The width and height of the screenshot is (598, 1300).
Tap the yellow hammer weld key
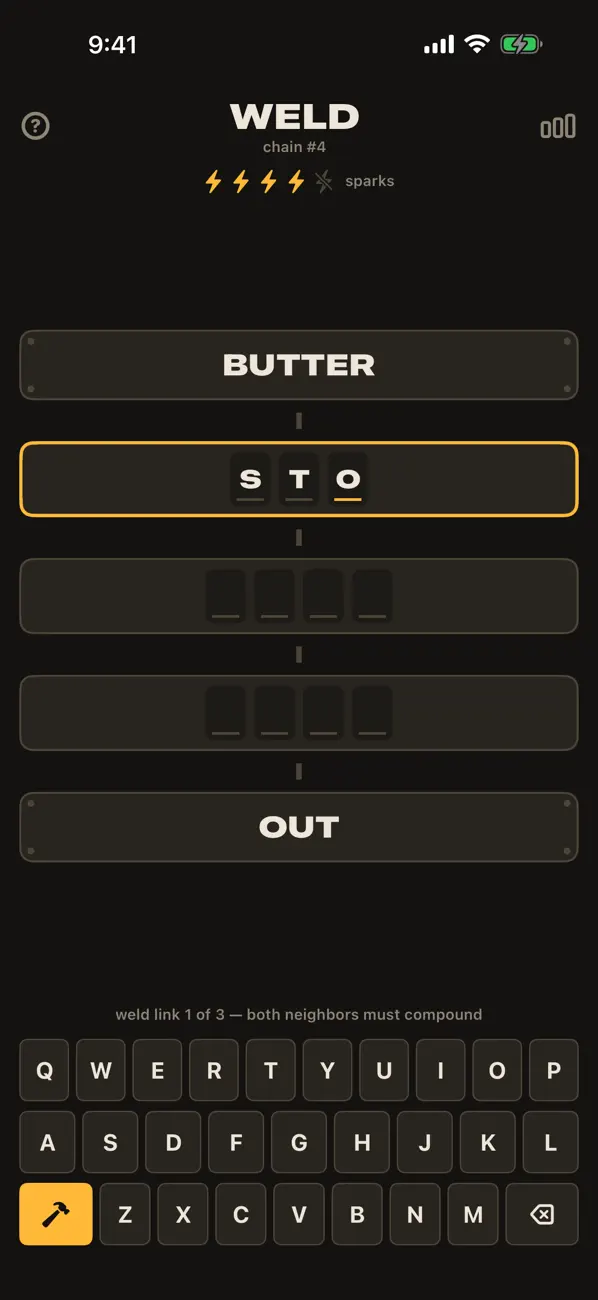click(x=56, y=1214)
